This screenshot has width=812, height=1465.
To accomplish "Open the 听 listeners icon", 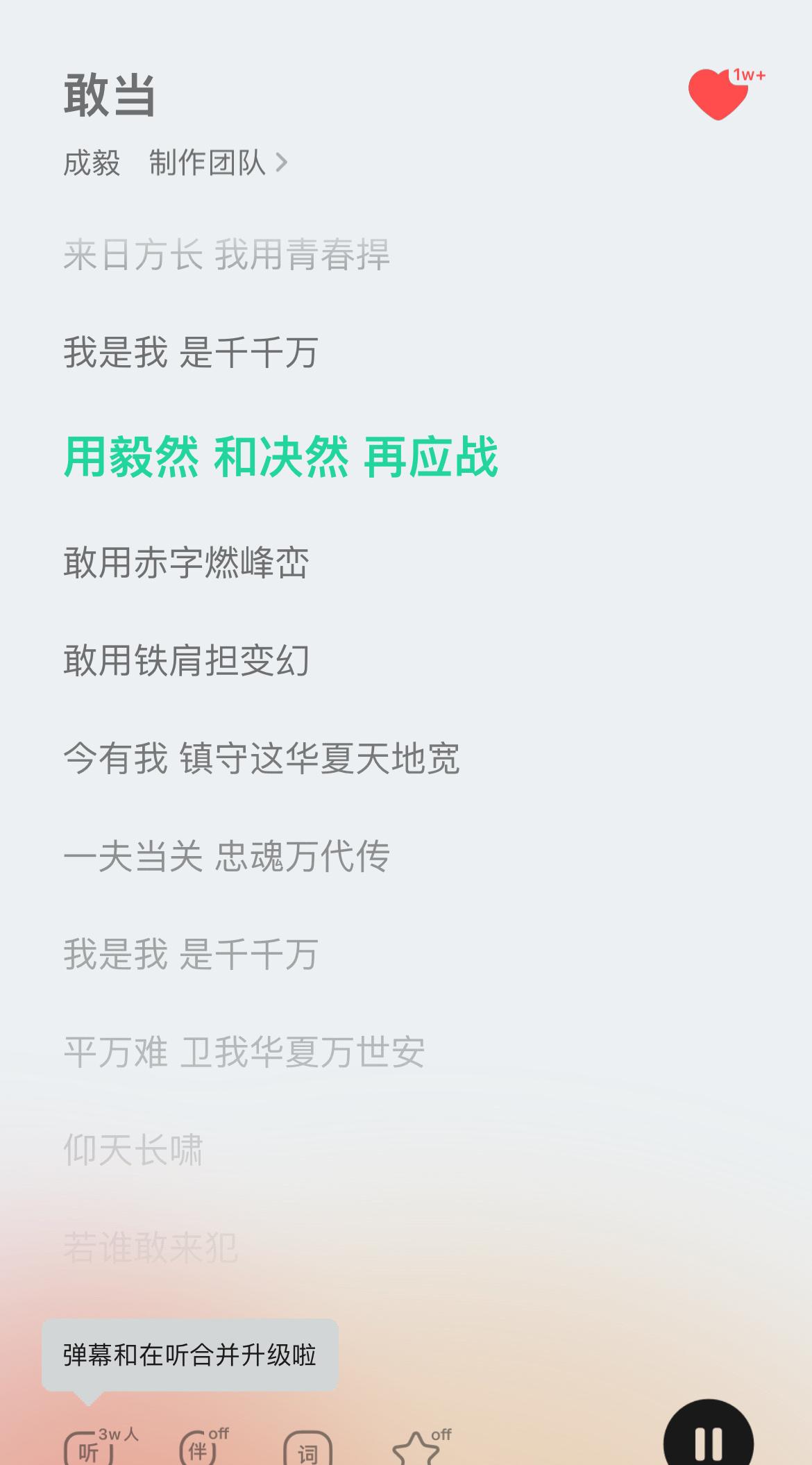I will 90,1448.
